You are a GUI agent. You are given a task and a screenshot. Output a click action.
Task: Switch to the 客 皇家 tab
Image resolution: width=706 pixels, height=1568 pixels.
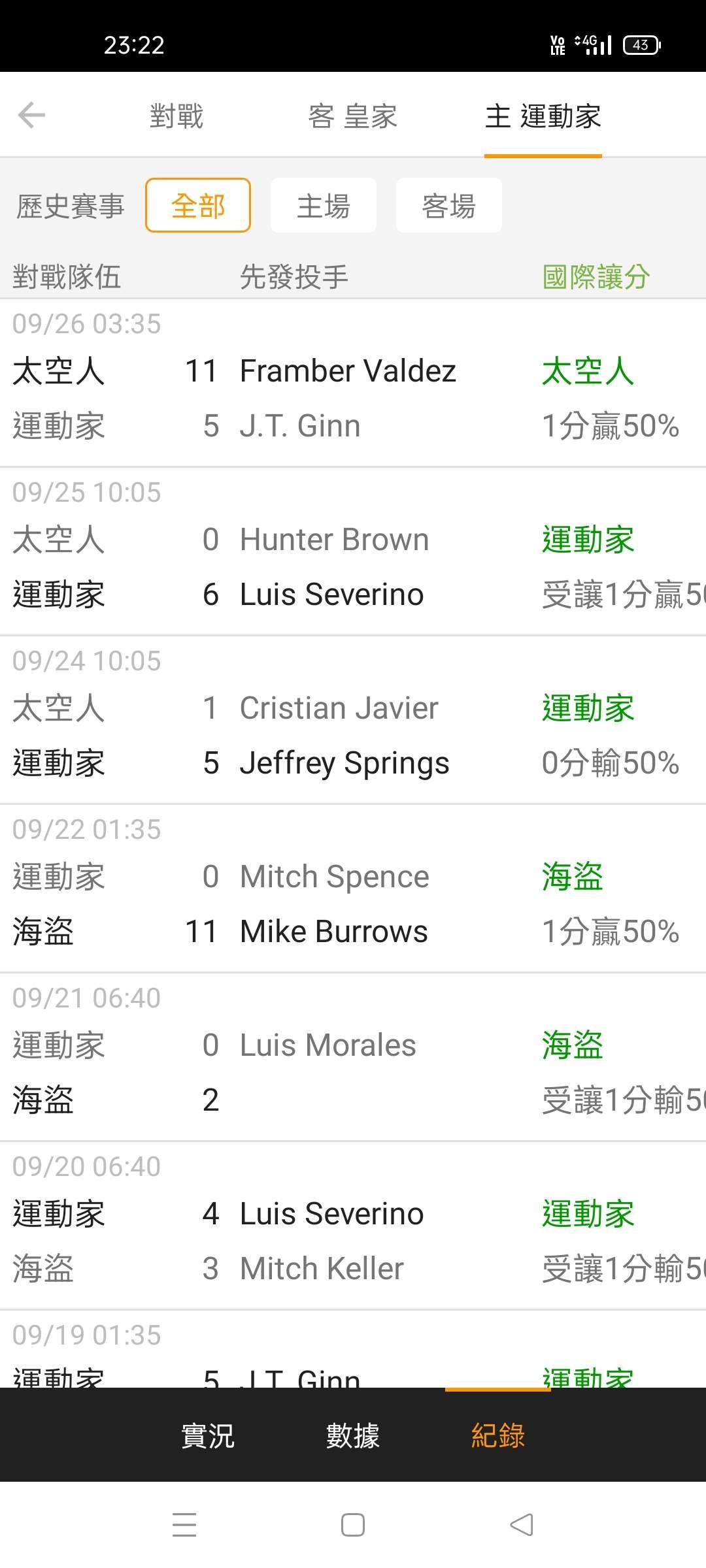coord(353,116)
